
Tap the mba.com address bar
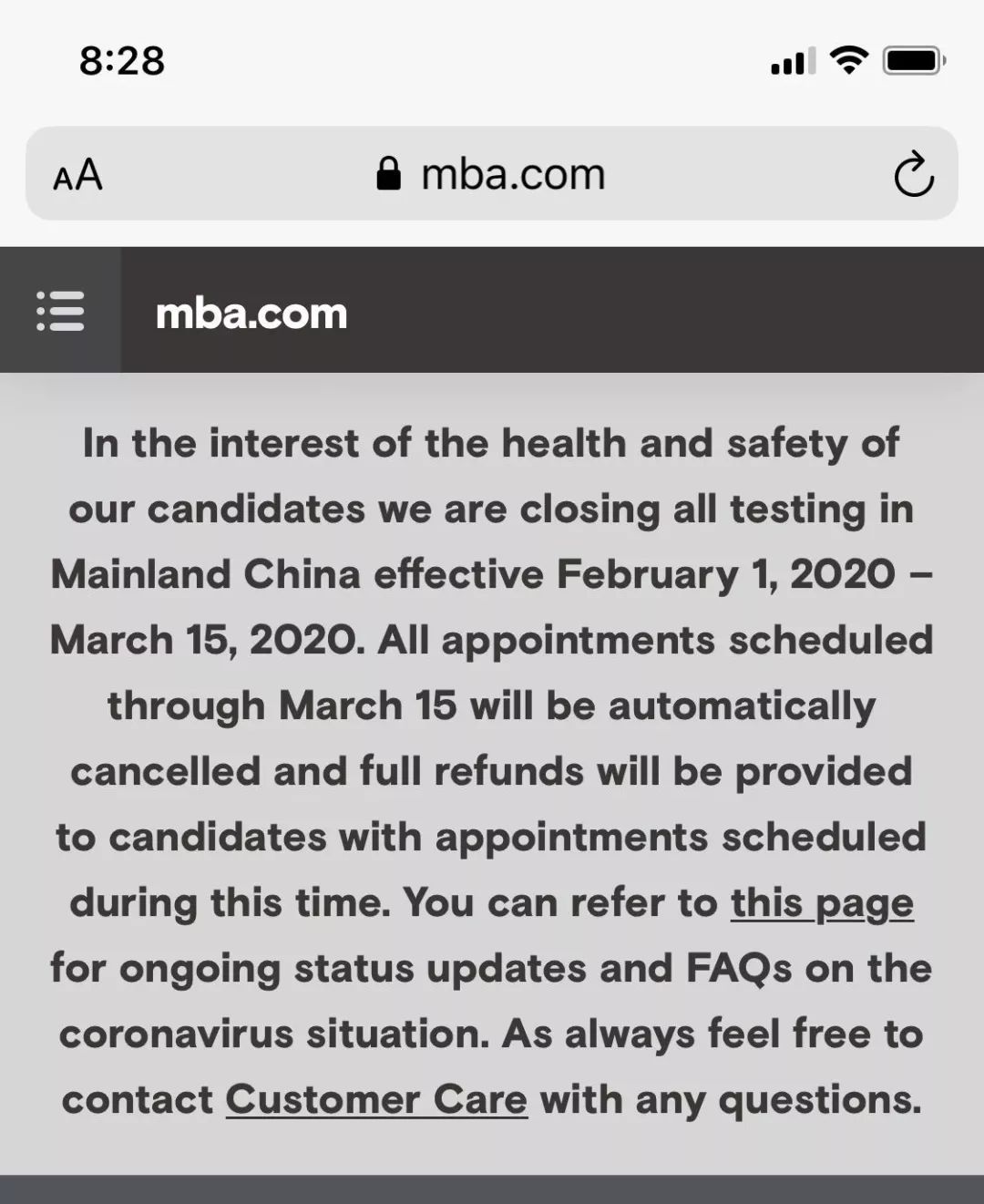tap(492, 174)
